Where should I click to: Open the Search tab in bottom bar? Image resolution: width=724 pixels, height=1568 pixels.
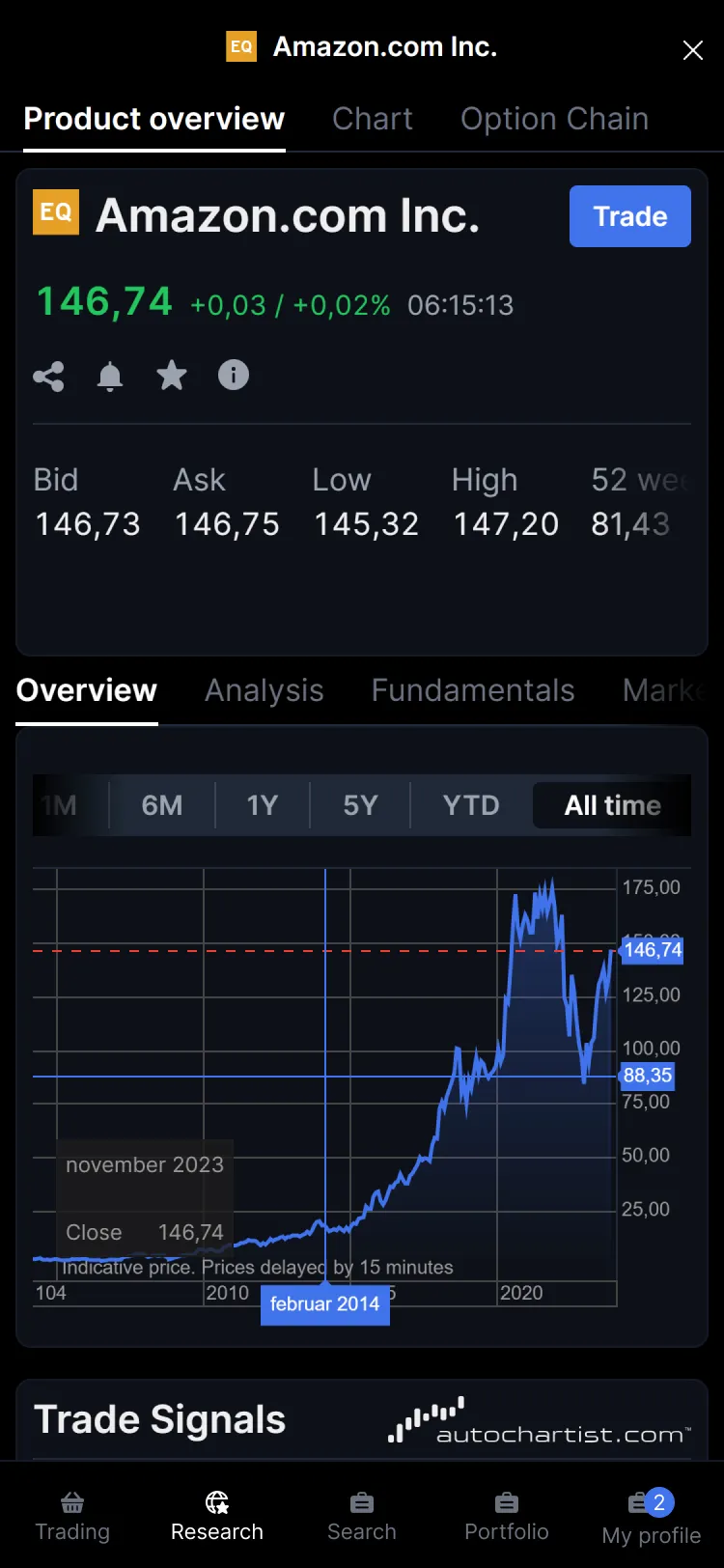[362, 1517]
